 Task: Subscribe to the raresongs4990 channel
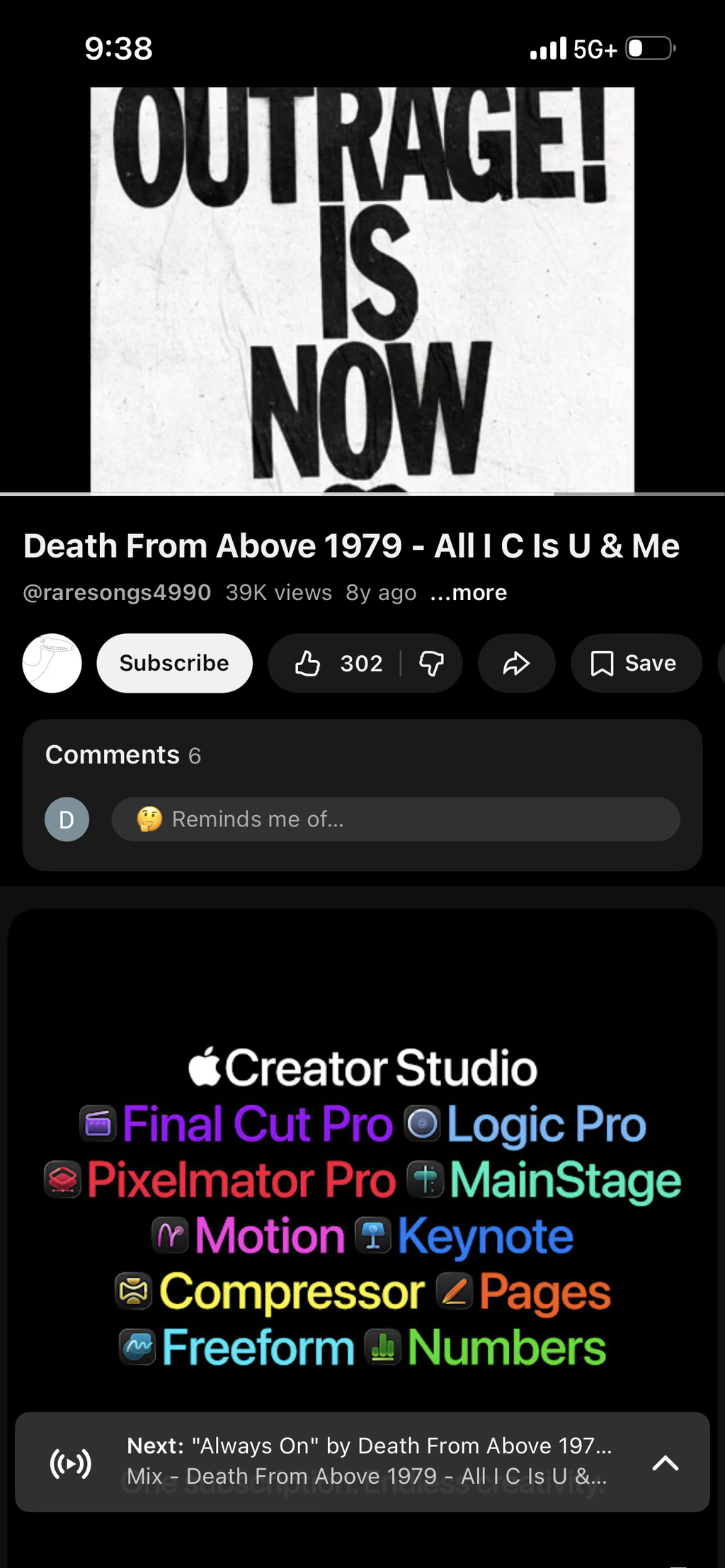pyautogui.click(x=174, y=663)
